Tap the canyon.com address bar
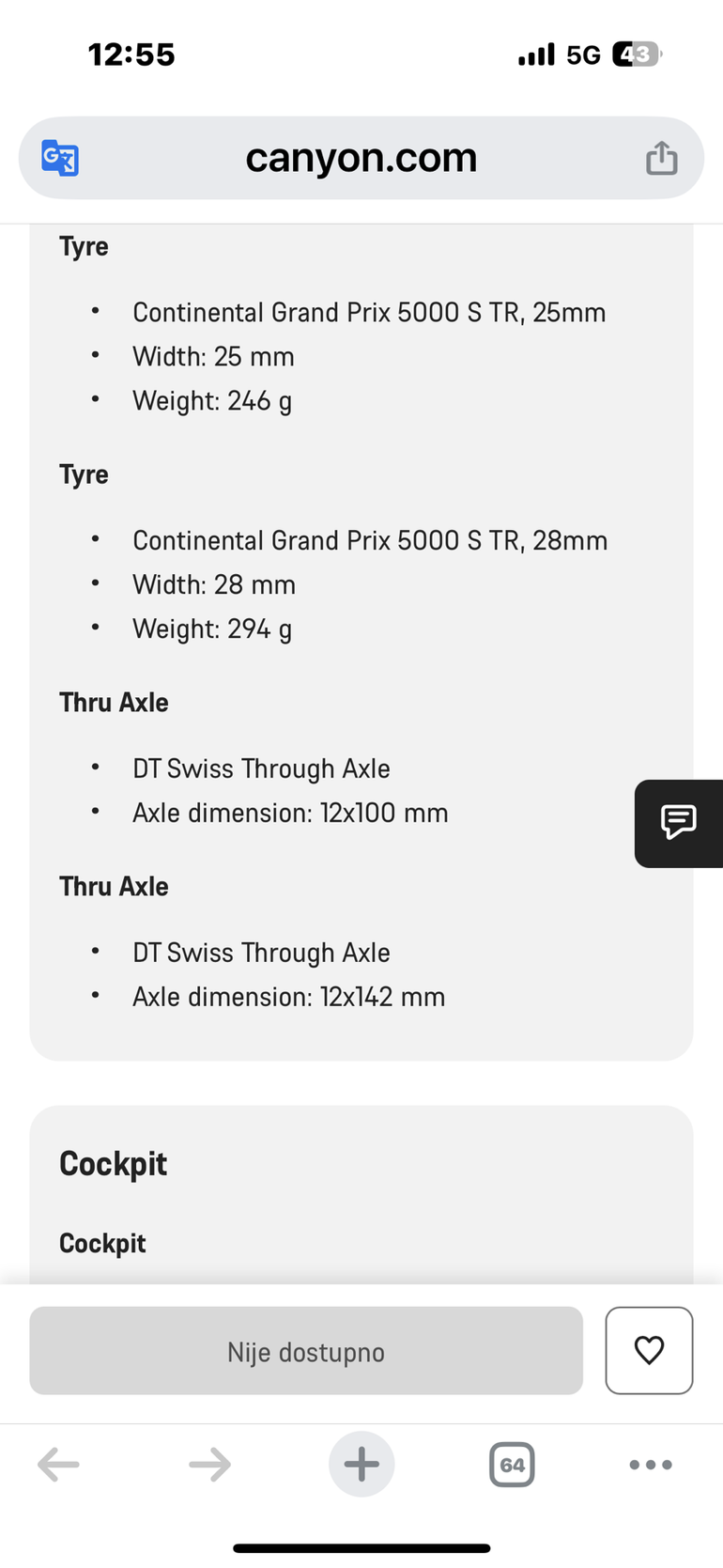This screenshot has width=723, height=1568. click(361, 158)
